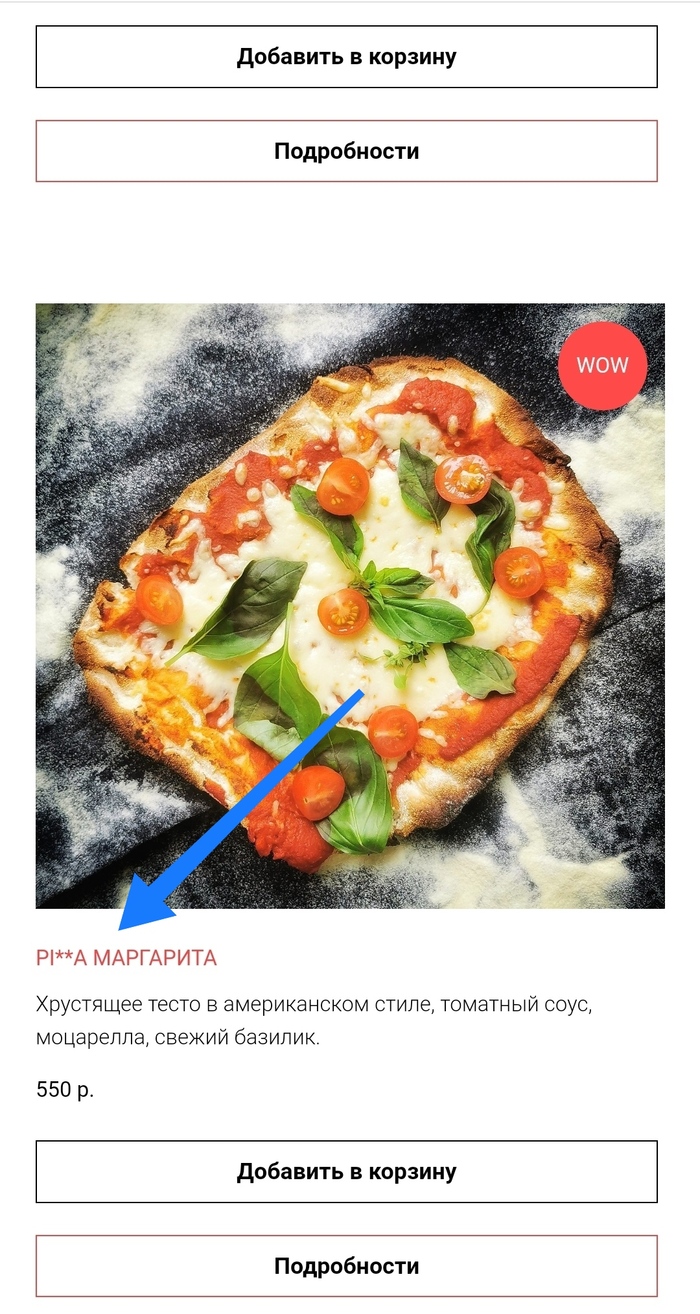Open Подробности below the 550 р. price
The width and height of the screenshot is (700, 1314).
click(346, 1266)
